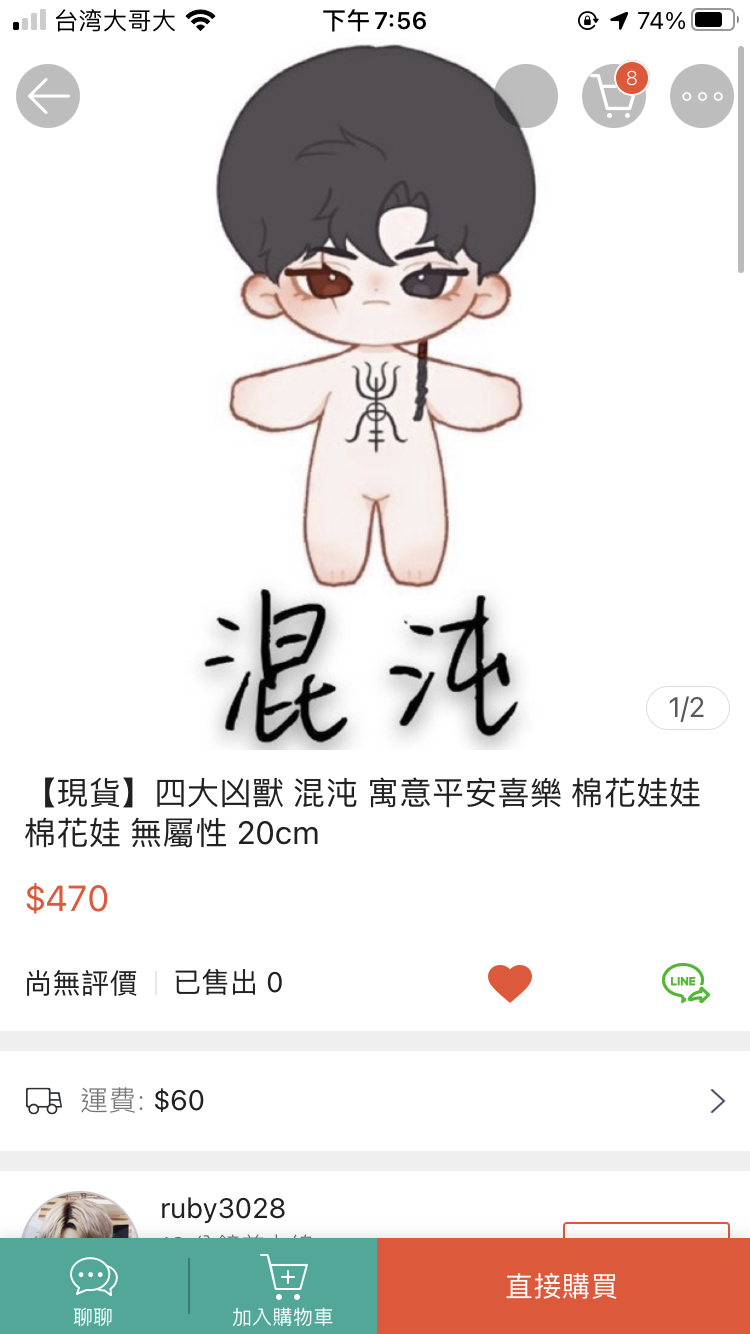Tap the red heart to unfavorite
750x1334 pixels.
510,983
